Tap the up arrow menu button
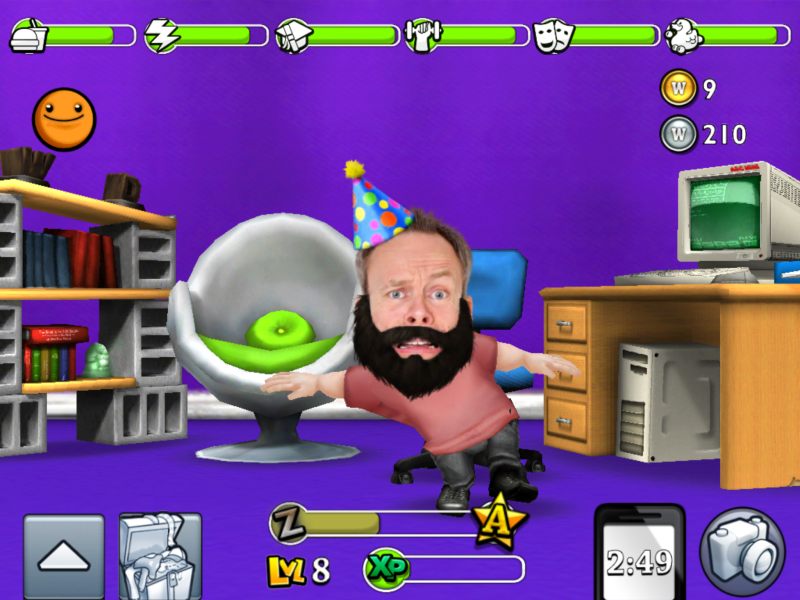 (64, 555)
